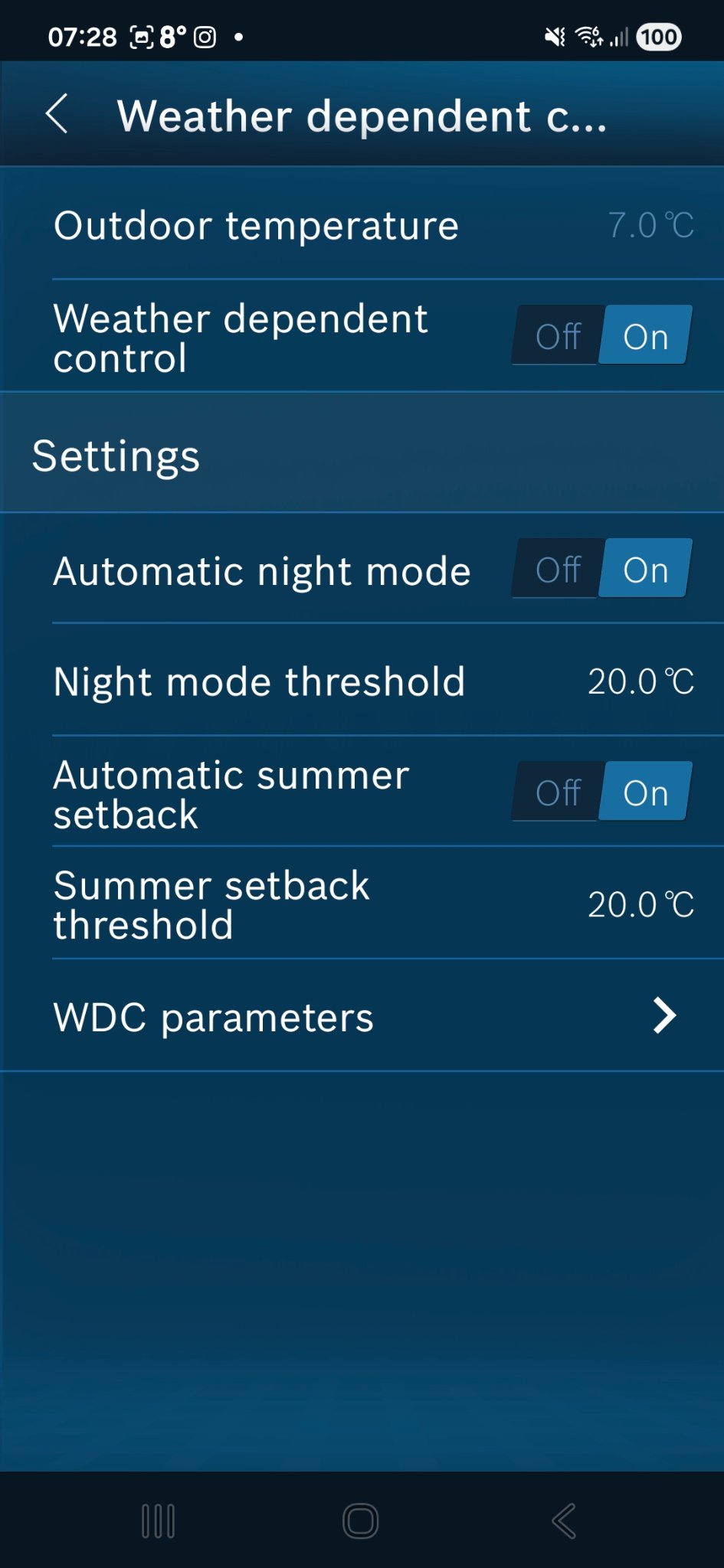Tap the system home button
Viewport: 724px width, 1568px height.
360,1521
